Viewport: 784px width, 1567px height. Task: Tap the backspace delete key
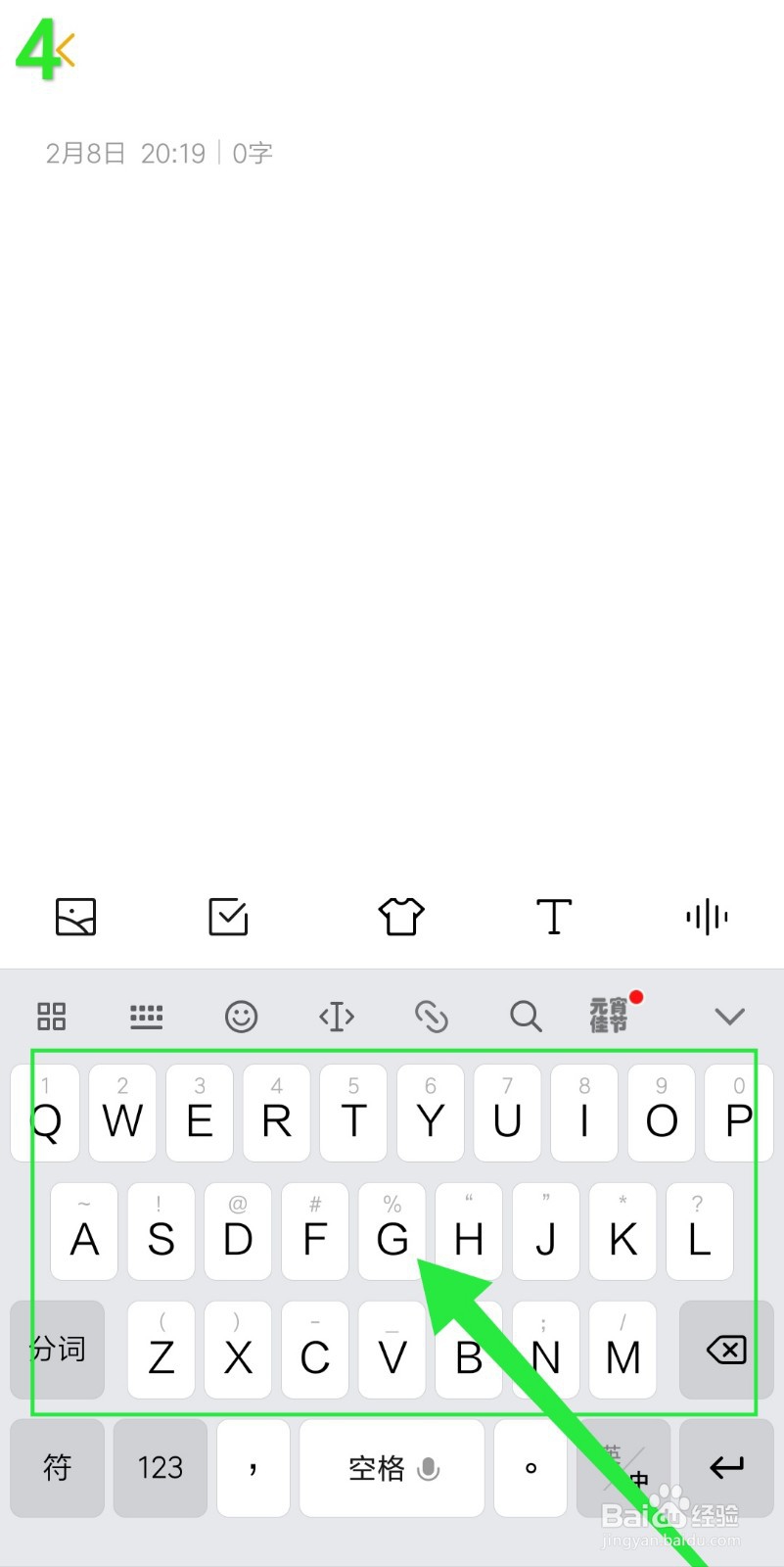(x=725, y=1350)
